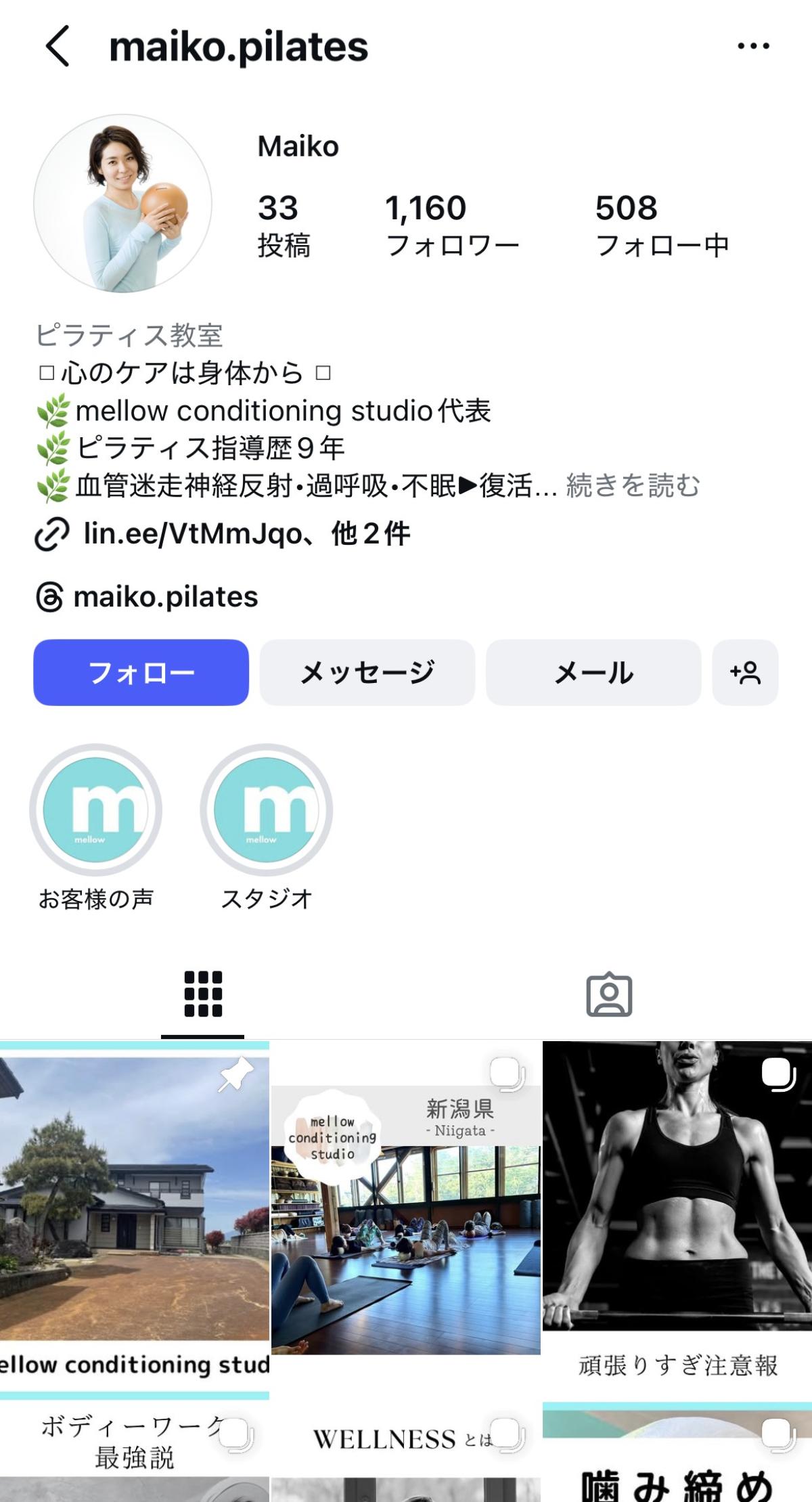Open the 508 following list
Screen dimensions: 812x1502
[x=661, y=225]
